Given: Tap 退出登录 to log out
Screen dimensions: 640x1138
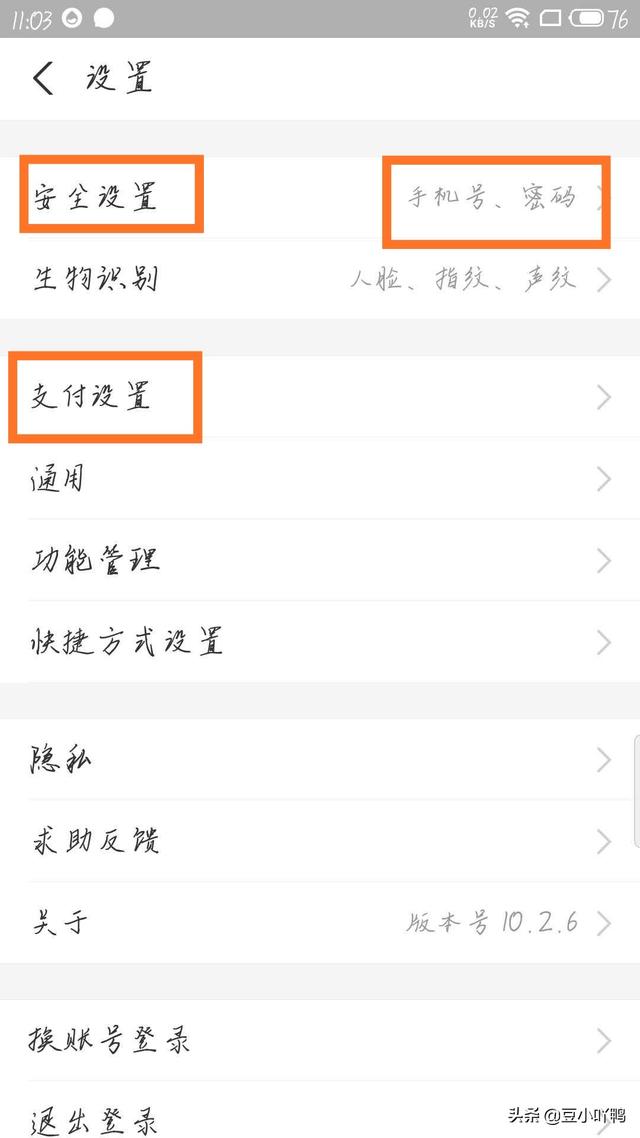Looking at the screenshot, I should [x=320, y=1110].
